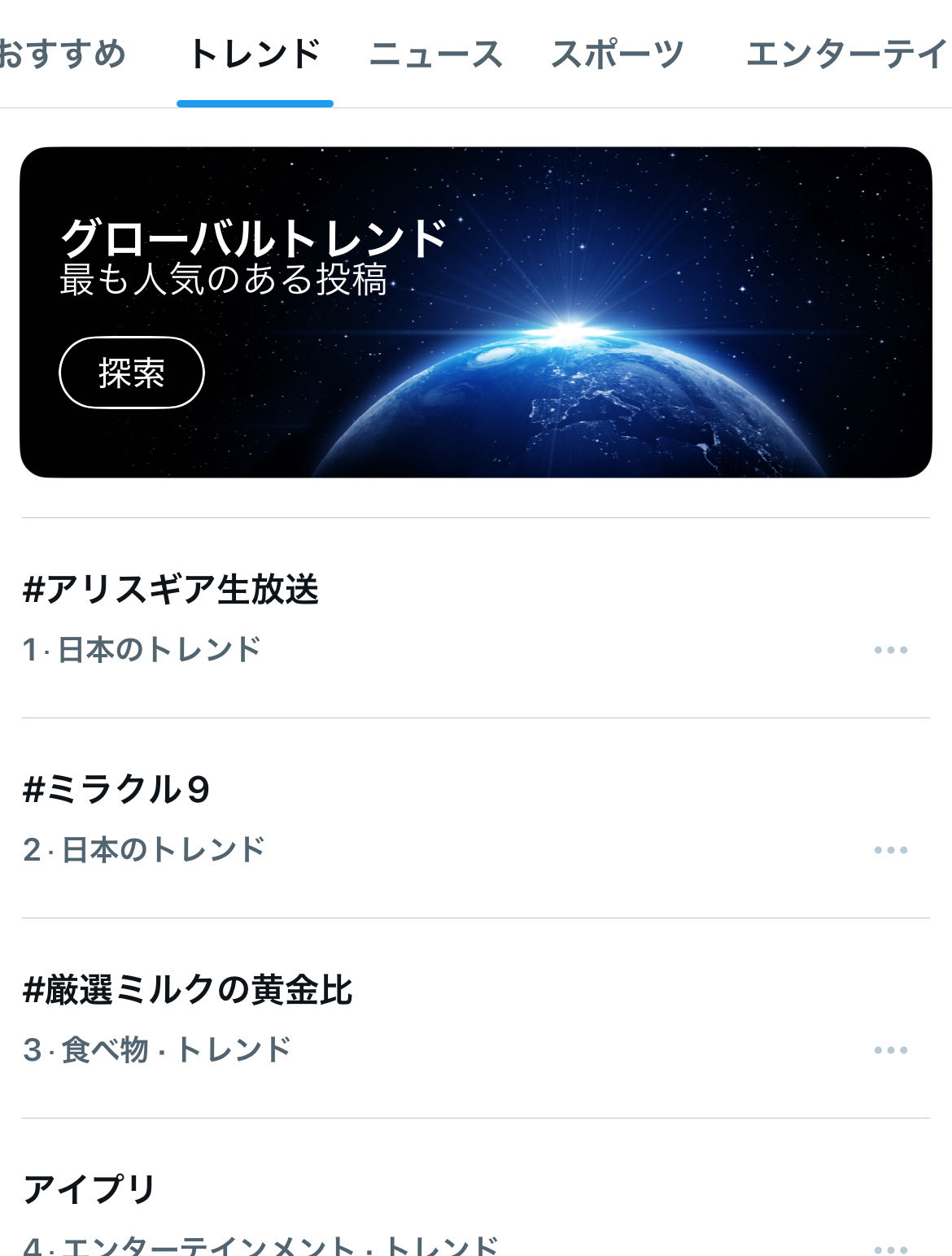Switch to the ニュース tab
Viewport: 952px width, 1256px height.
point(436,55)
